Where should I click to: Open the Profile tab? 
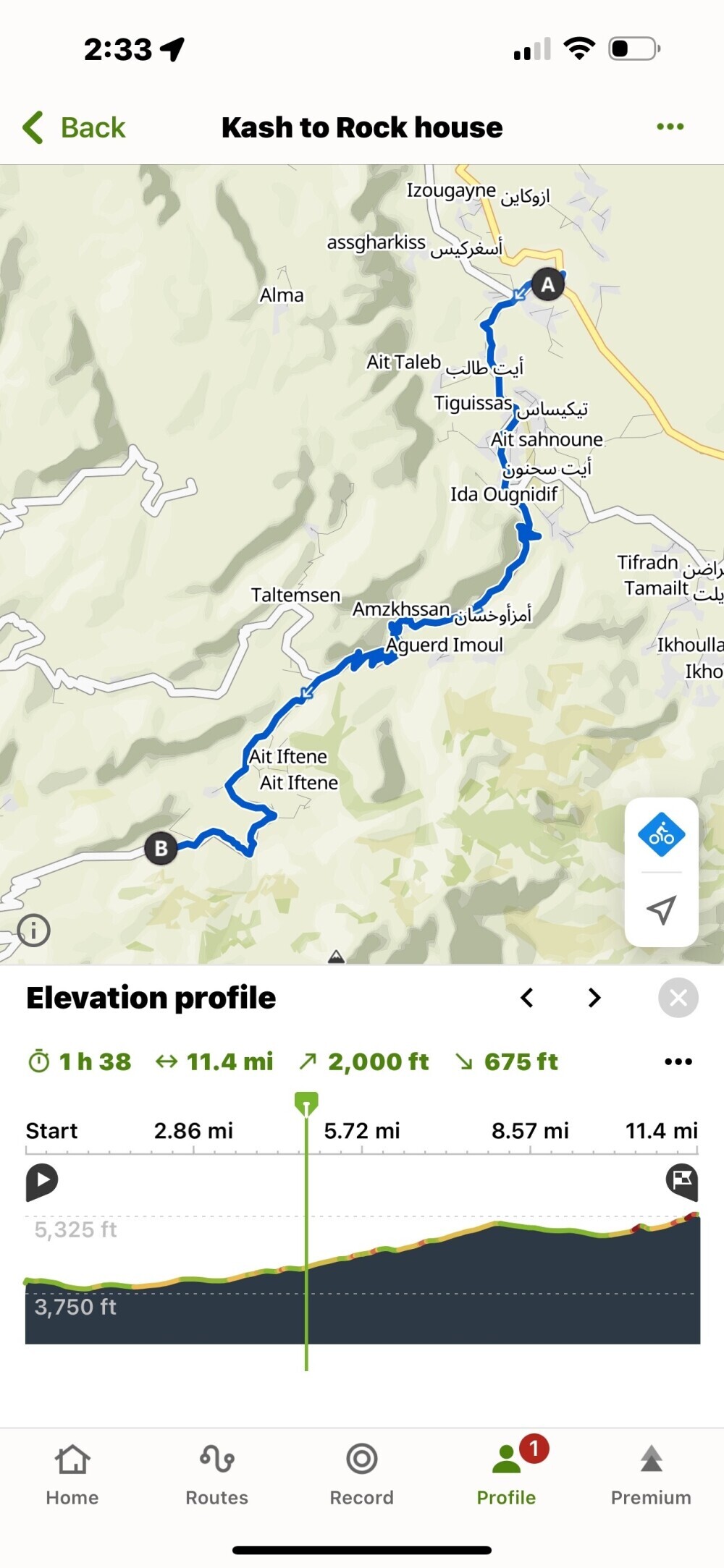point(507,1473)
